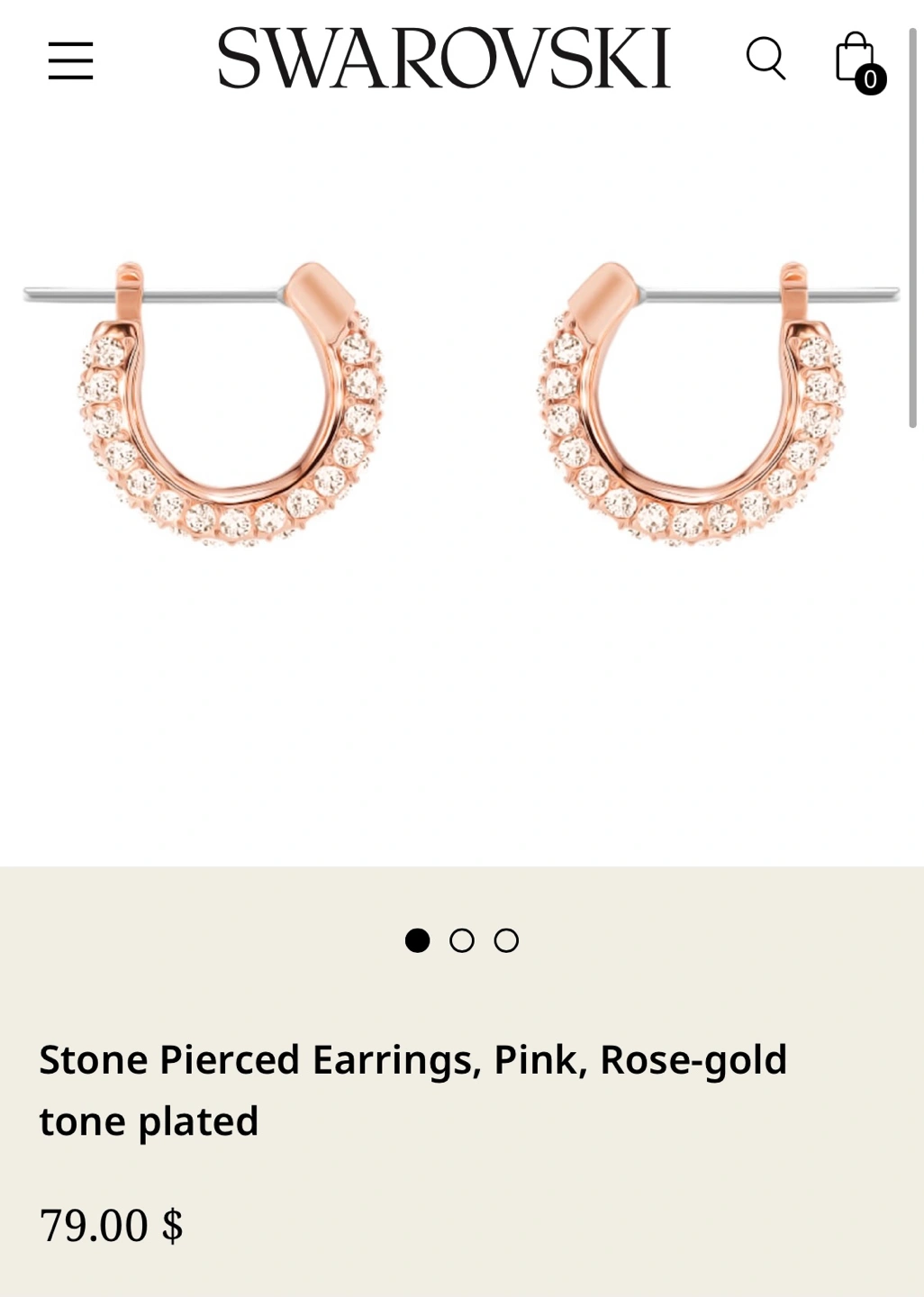Go to third image indicator dot

click(506, 940)
